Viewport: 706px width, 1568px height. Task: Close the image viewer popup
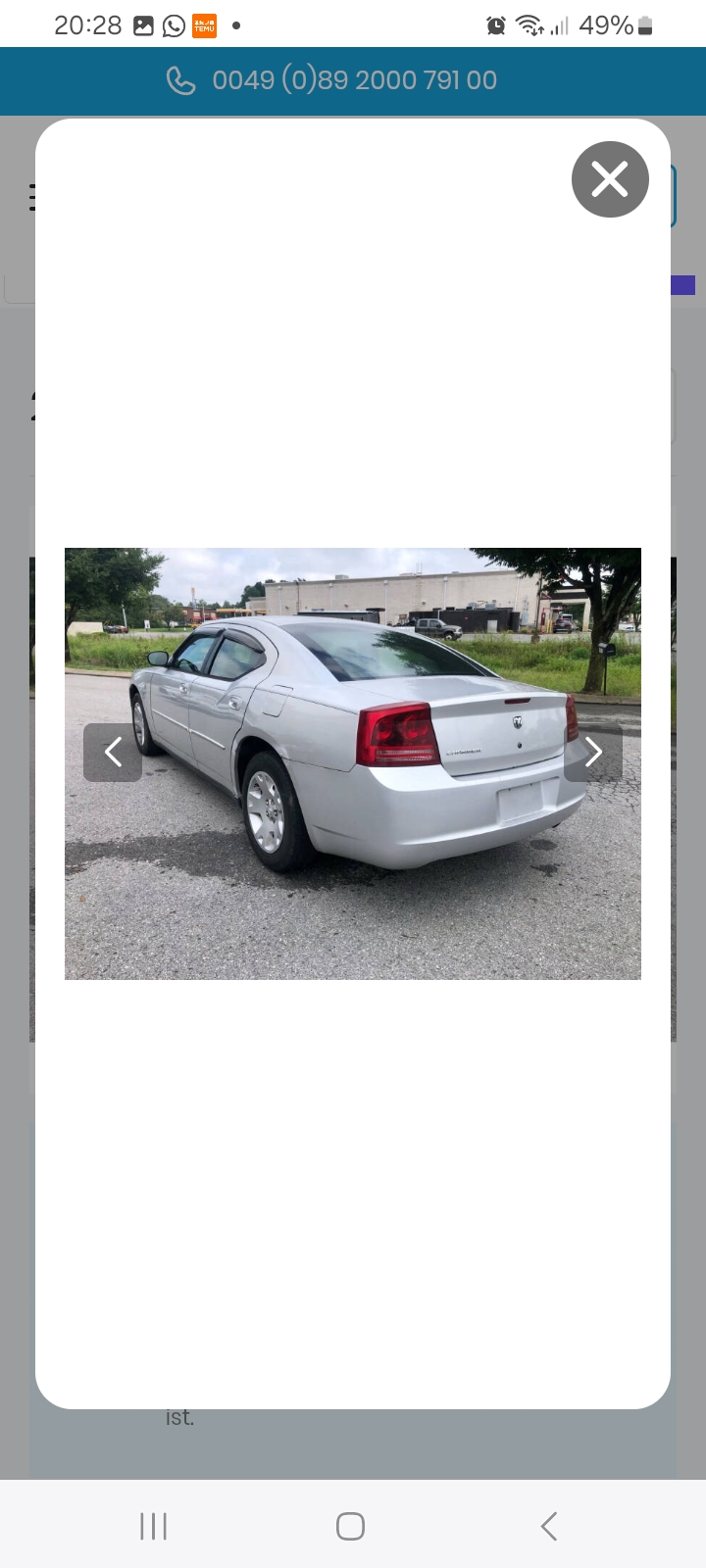click(x=610, y=179)
